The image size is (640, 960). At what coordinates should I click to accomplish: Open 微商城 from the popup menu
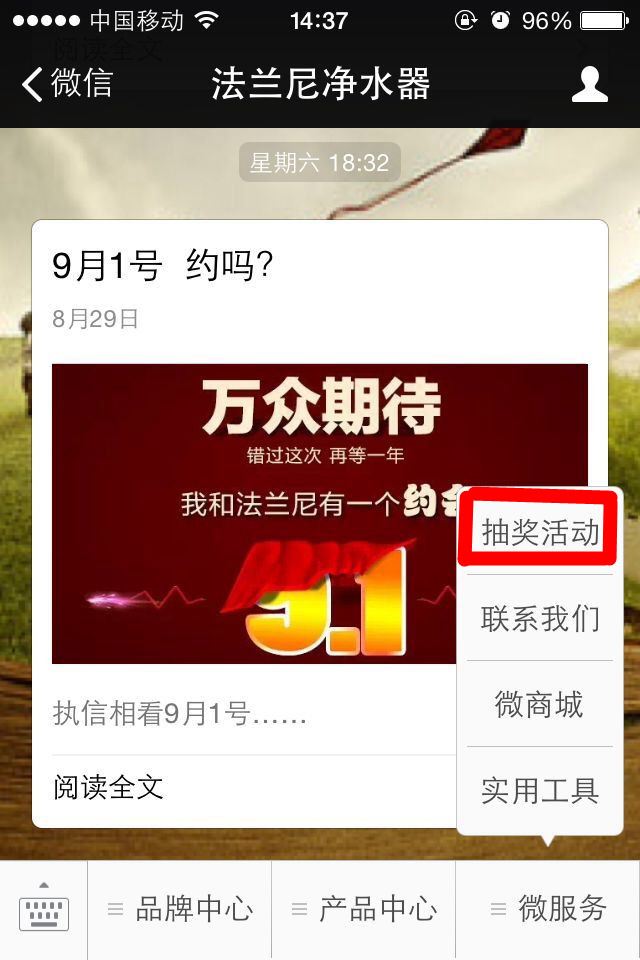[540, 704]
